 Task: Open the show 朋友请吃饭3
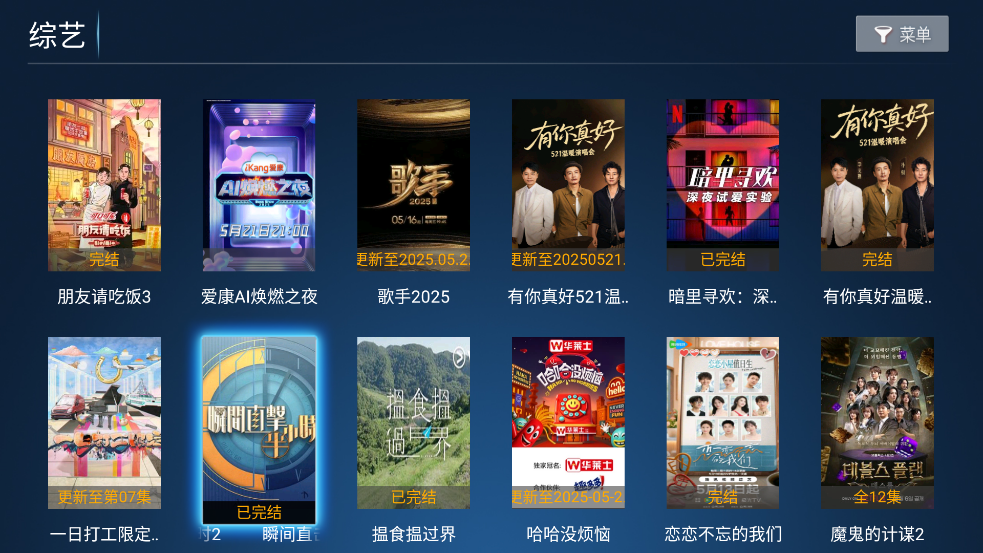click(x=104, y=185)
